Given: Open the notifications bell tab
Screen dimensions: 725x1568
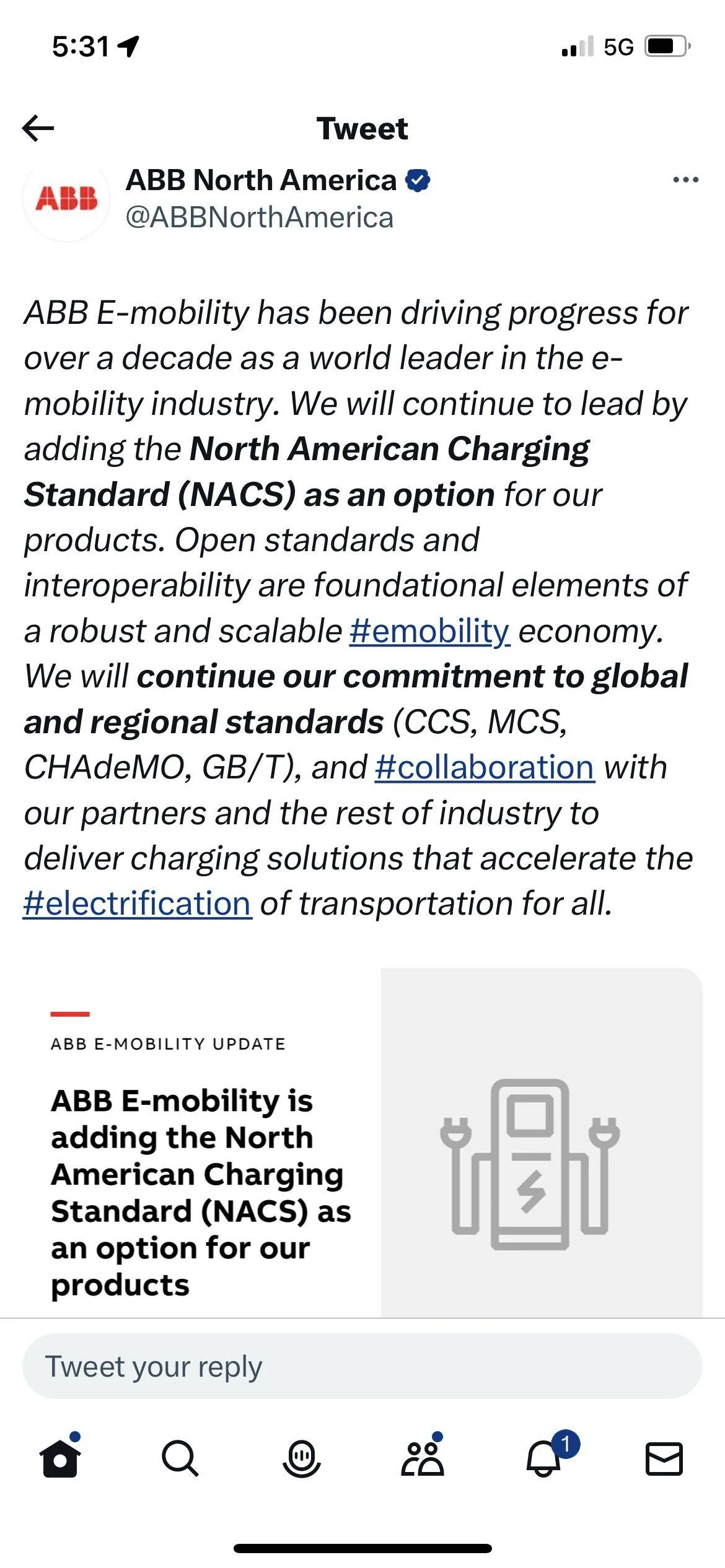Looking at the screenshot, I should coord(544,1457).
